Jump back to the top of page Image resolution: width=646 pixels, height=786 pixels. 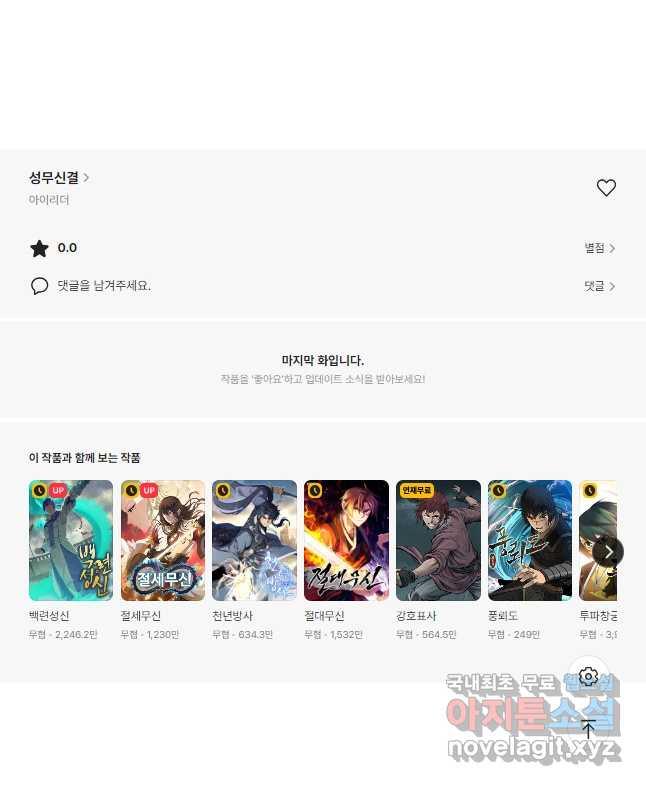coord(588,729)
